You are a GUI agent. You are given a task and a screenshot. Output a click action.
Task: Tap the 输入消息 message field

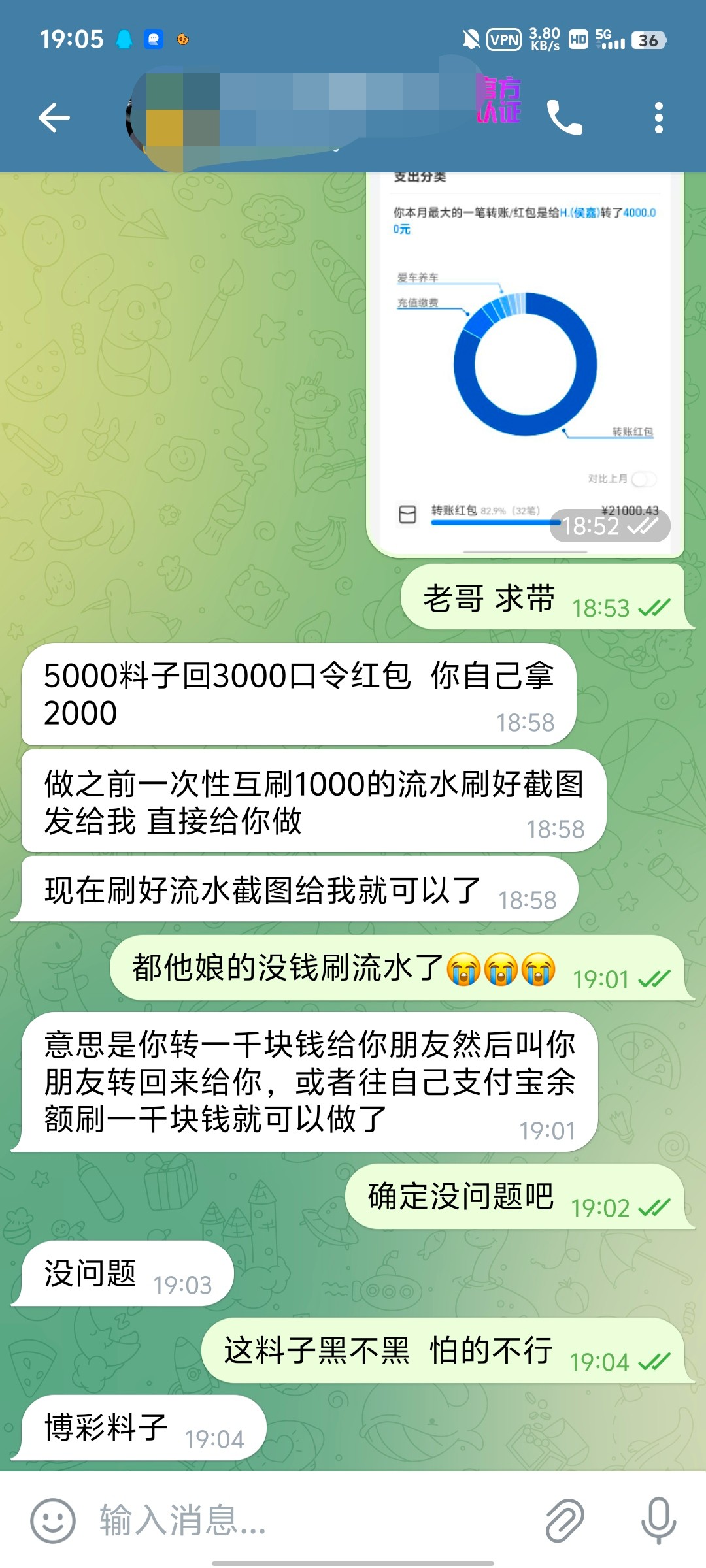pyautogui.click(x=307, y=1520)
